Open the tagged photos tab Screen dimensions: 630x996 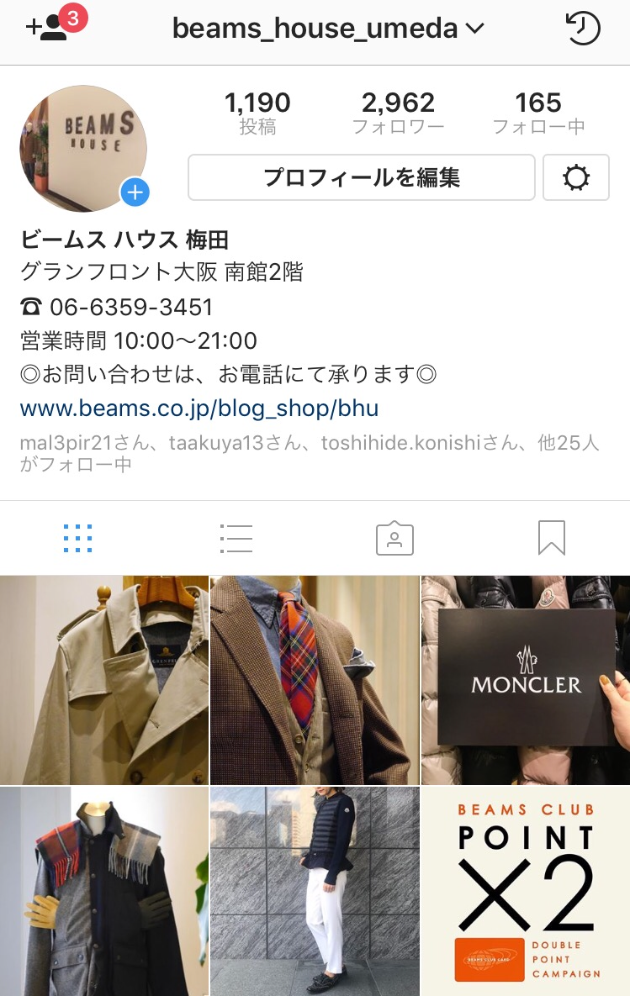click(394, 538)
